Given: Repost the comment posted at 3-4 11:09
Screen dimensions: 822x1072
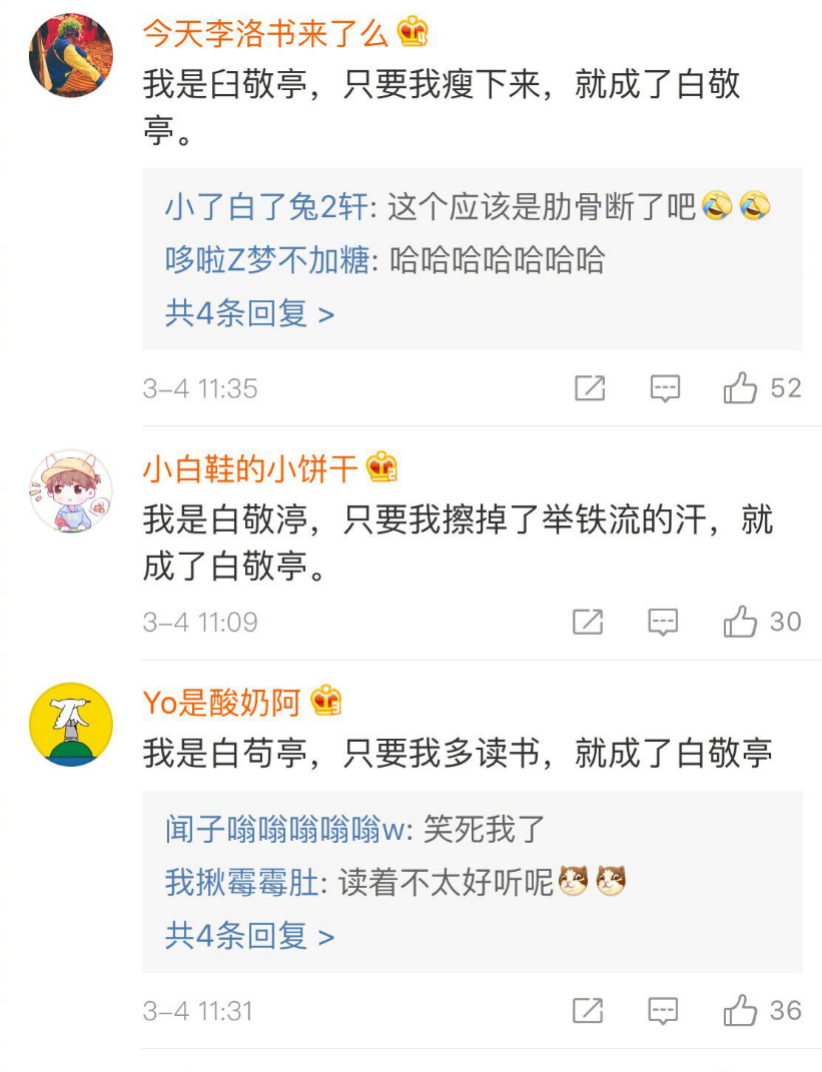Looking at the screenshot, I should (588, 622).
